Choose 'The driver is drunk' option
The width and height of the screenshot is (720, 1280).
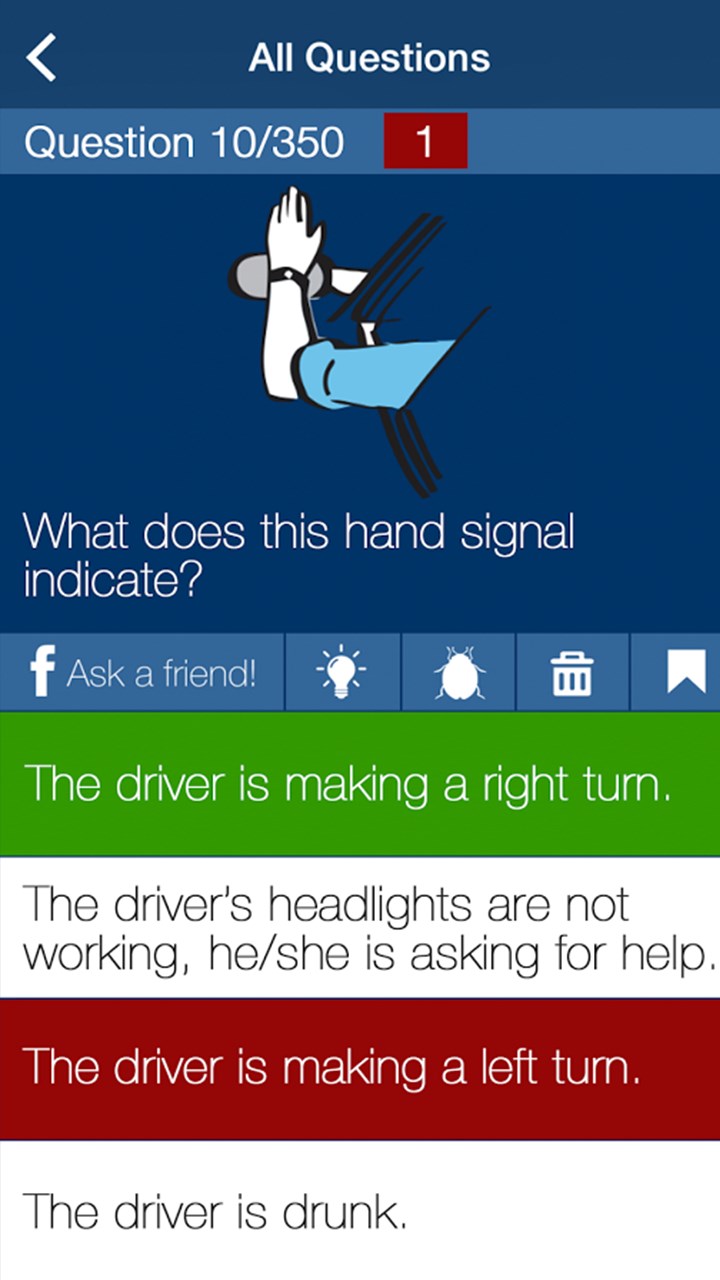[360, 1210]
